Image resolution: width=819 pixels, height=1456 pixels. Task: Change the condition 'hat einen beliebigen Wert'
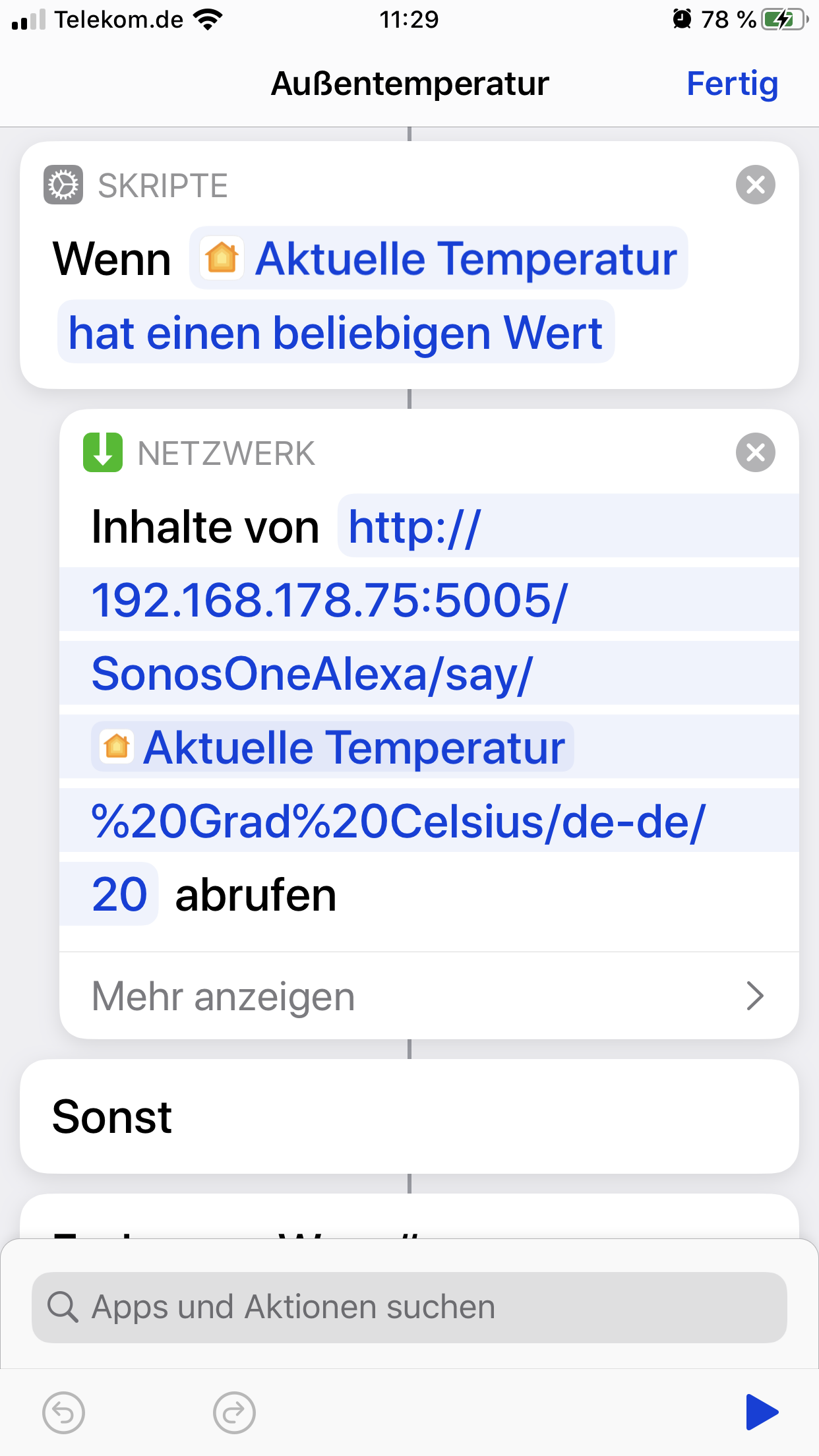click(336, 332)
